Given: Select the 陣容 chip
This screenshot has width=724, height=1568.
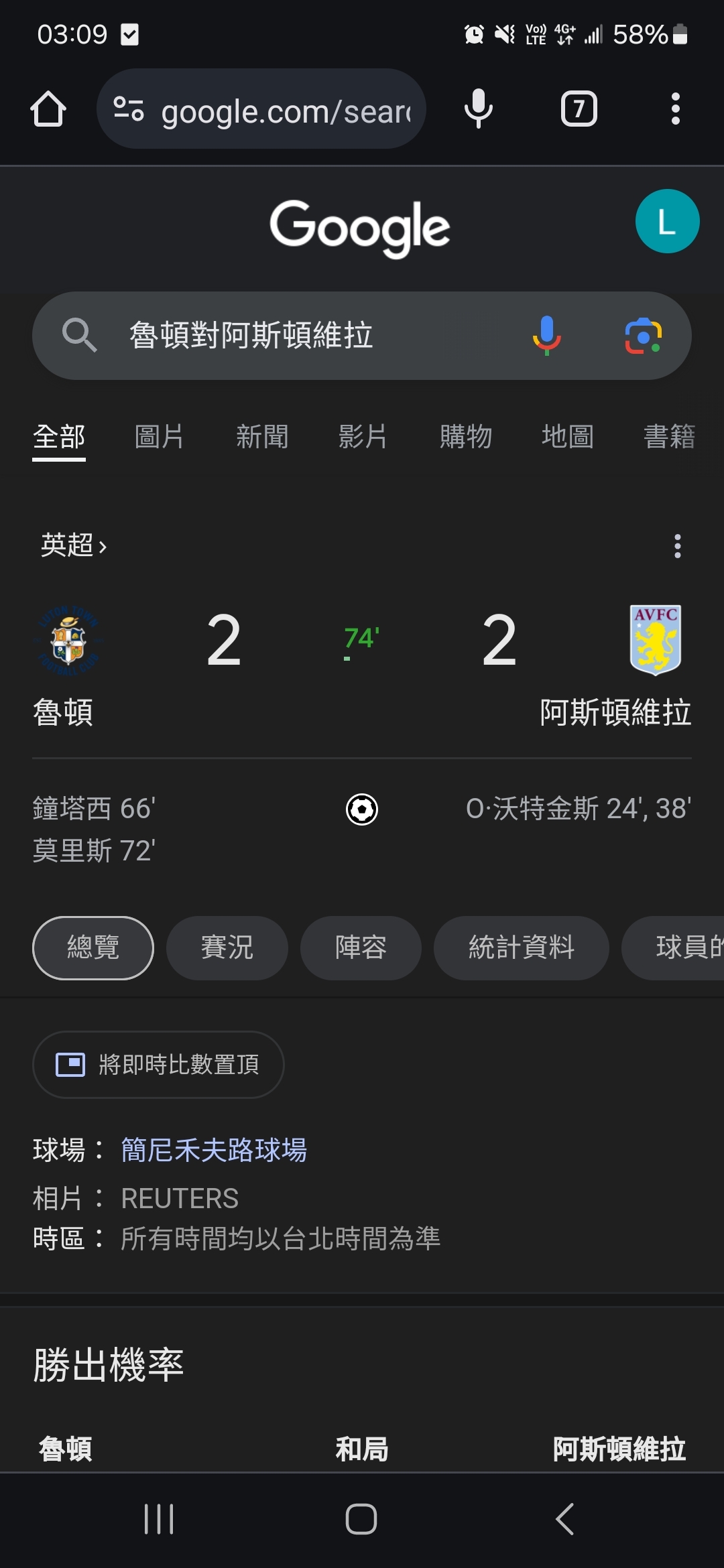Looking at the screenshot, I should coord(361,948).
